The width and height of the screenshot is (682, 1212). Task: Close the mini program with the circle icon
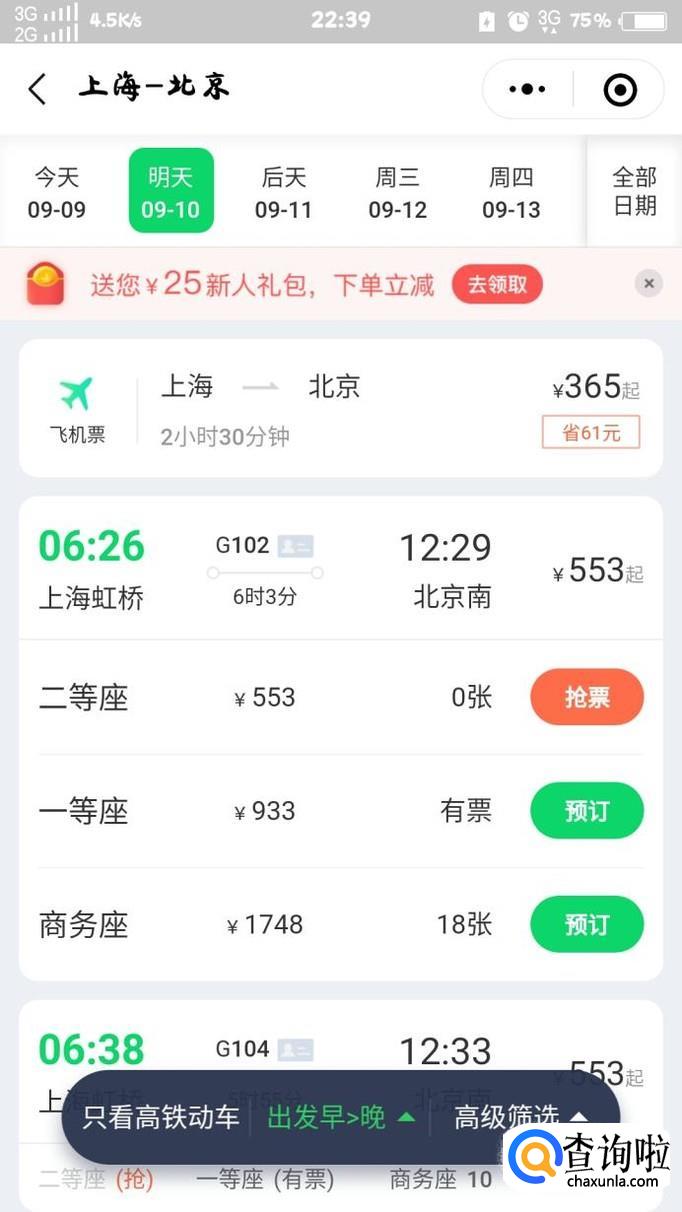click(620, 89)
